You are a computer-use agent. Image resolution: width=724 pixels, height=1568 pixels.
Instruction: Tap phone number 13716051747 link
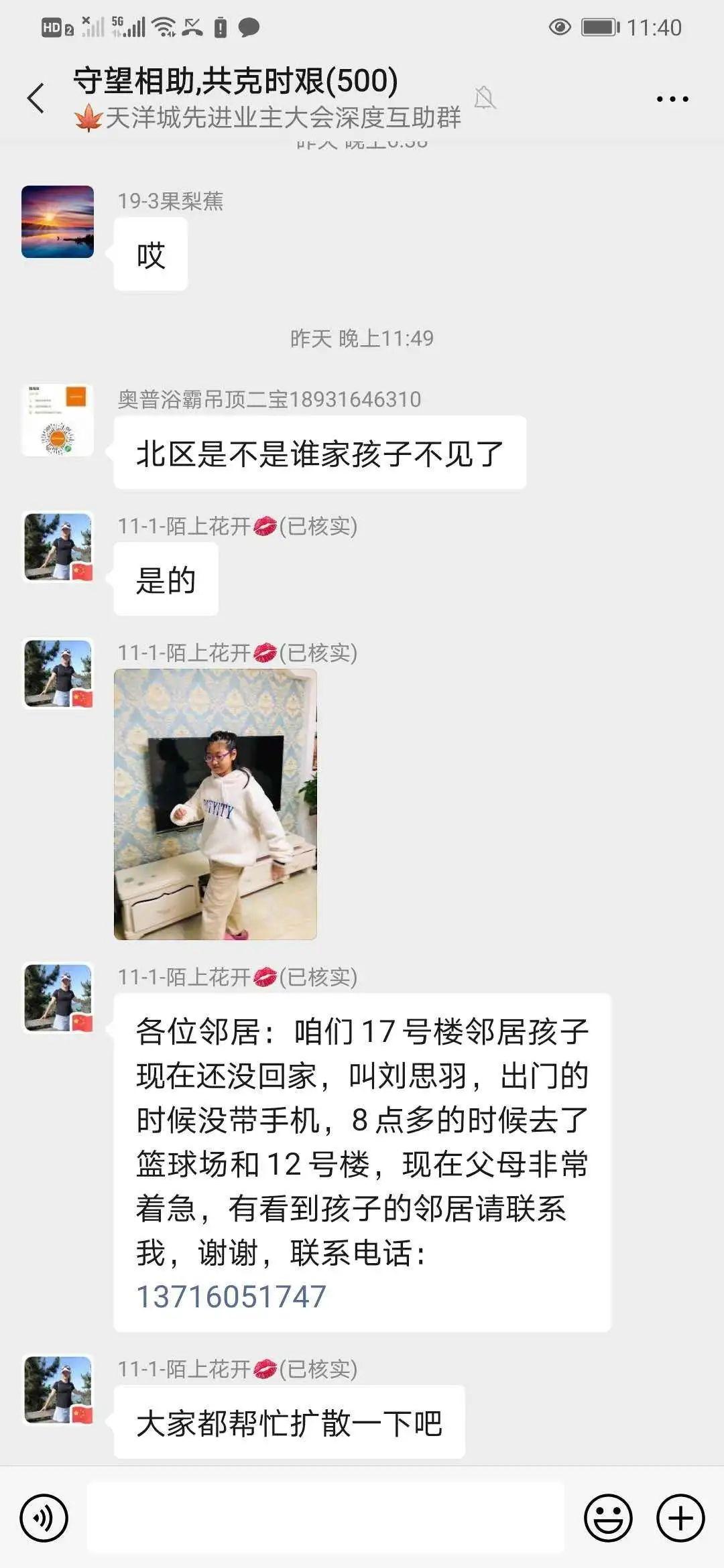tap(231, 1297)
